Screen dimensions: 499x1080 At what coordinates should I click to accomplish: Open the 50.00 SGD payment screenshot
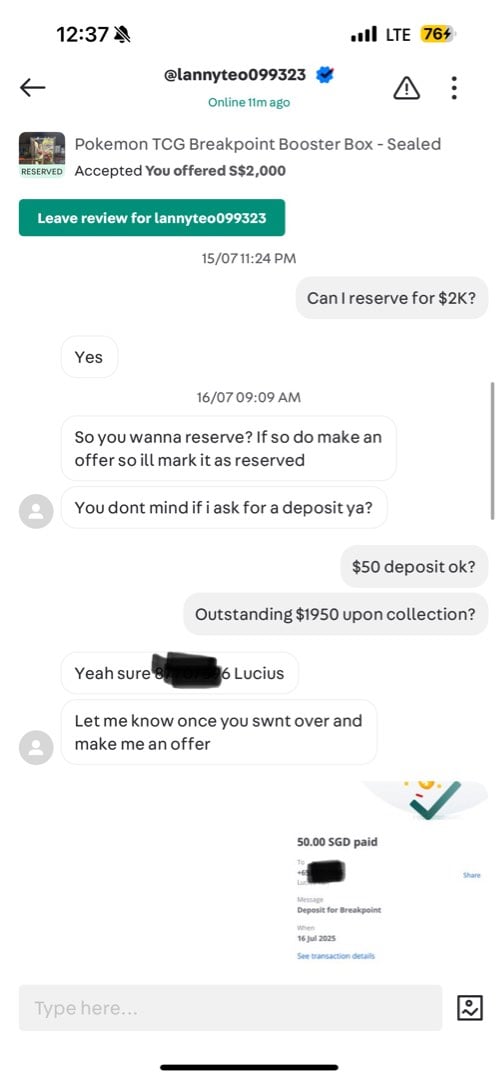pyautogui.click(x=389, y=871)
